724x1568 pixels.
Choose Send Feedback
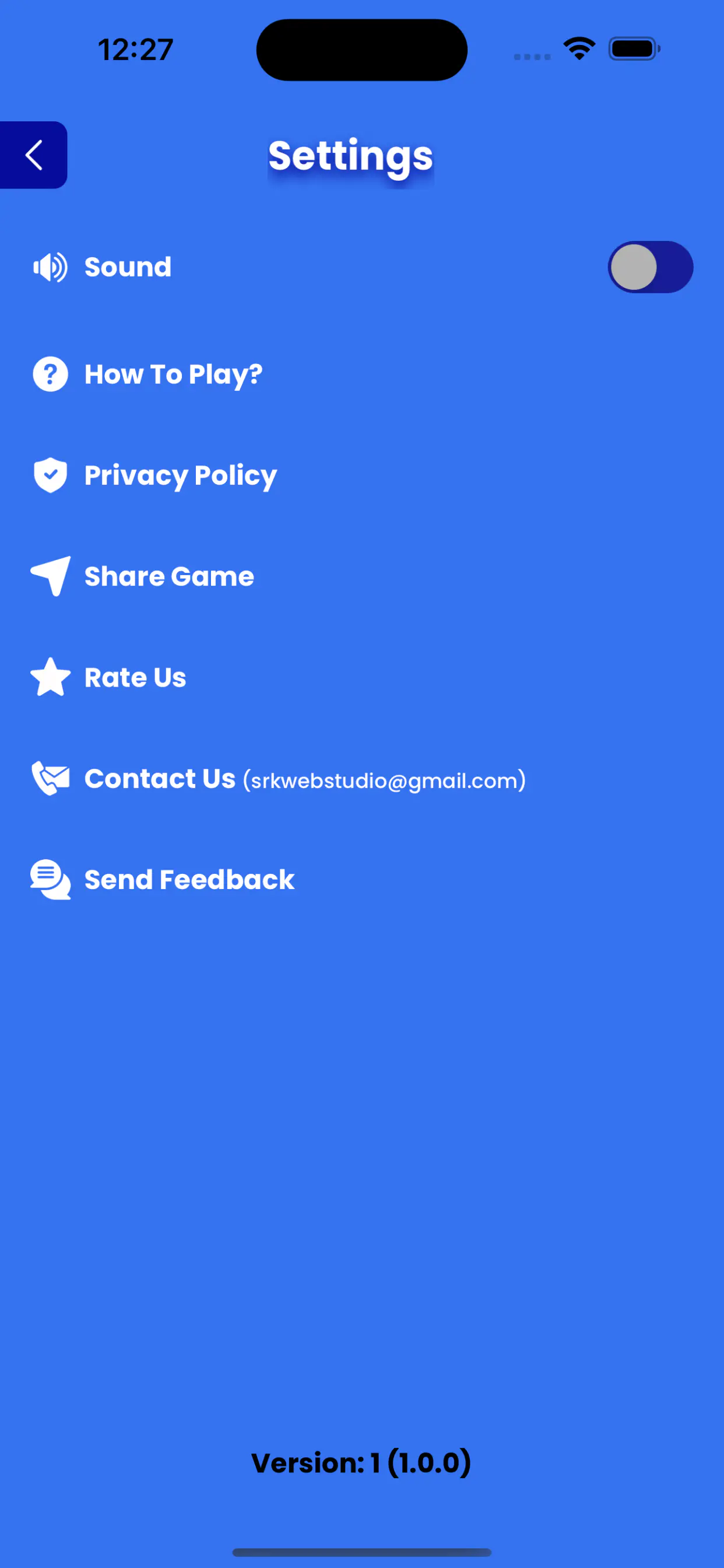pyautogui.click(x=189, y=880)
